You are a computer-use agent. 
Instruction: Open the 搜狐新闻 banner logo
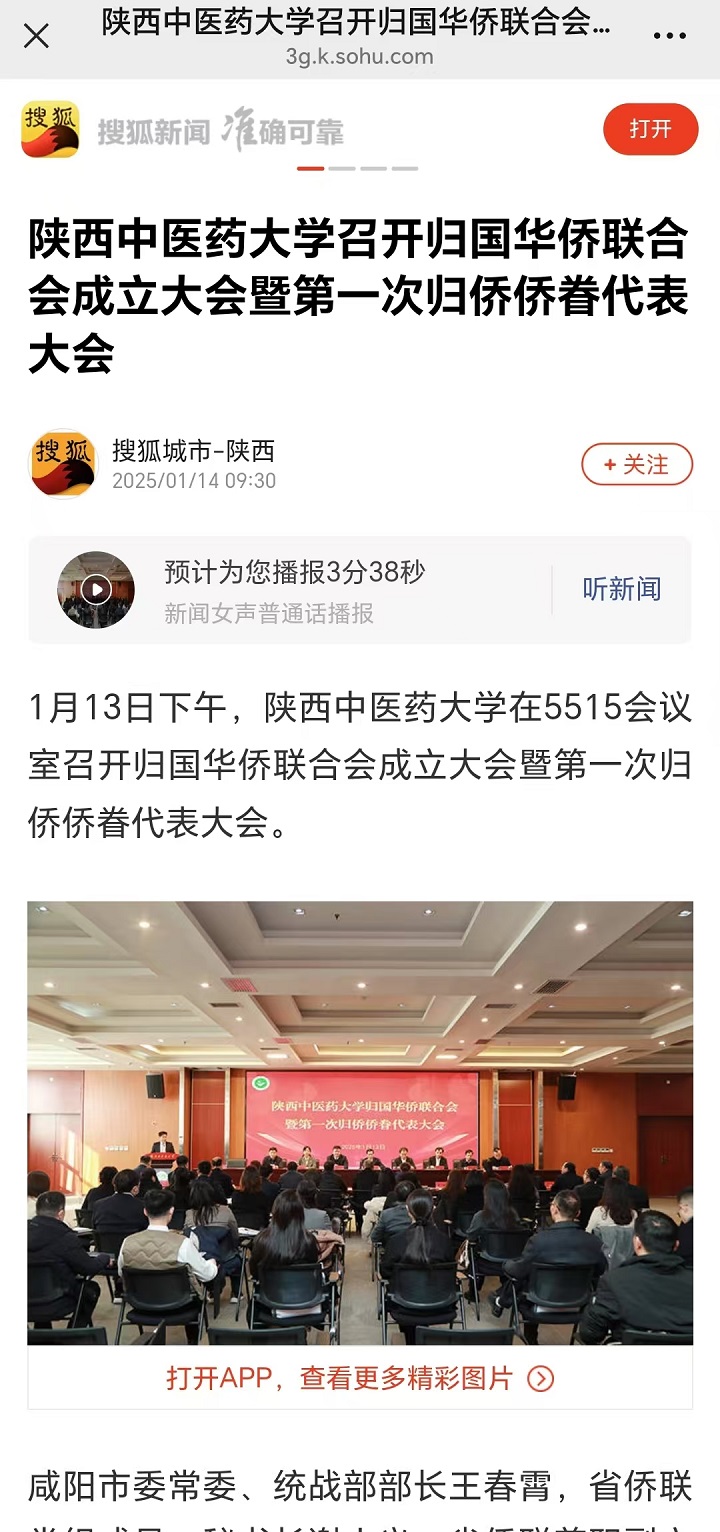(50, 130)
